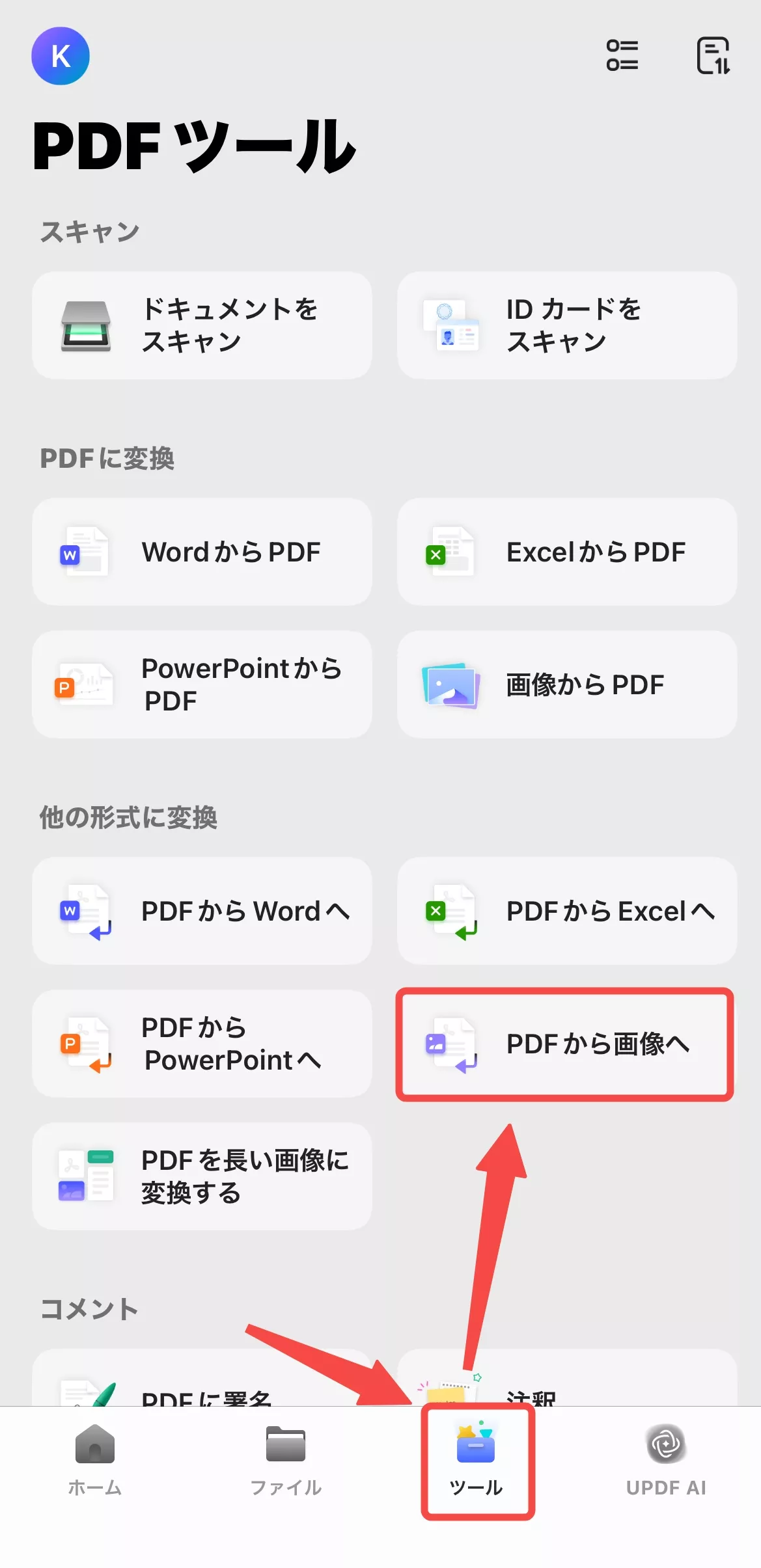The image size is (761, 1568).
Task: Select Word から PDF conversion
Action: click(x=202, y=552)
